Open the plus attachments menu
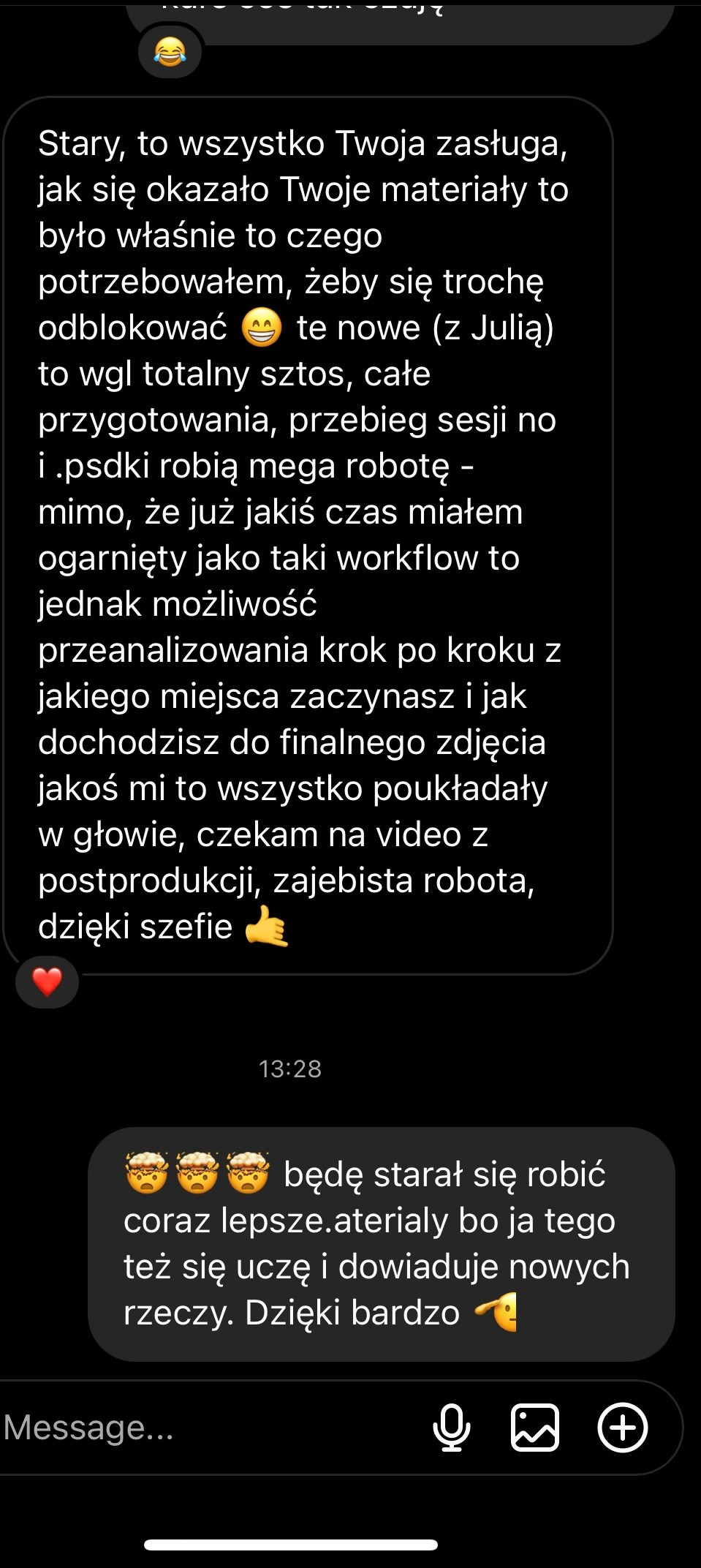This screenshot has width=701, height=1568. tap(623, 1427)
